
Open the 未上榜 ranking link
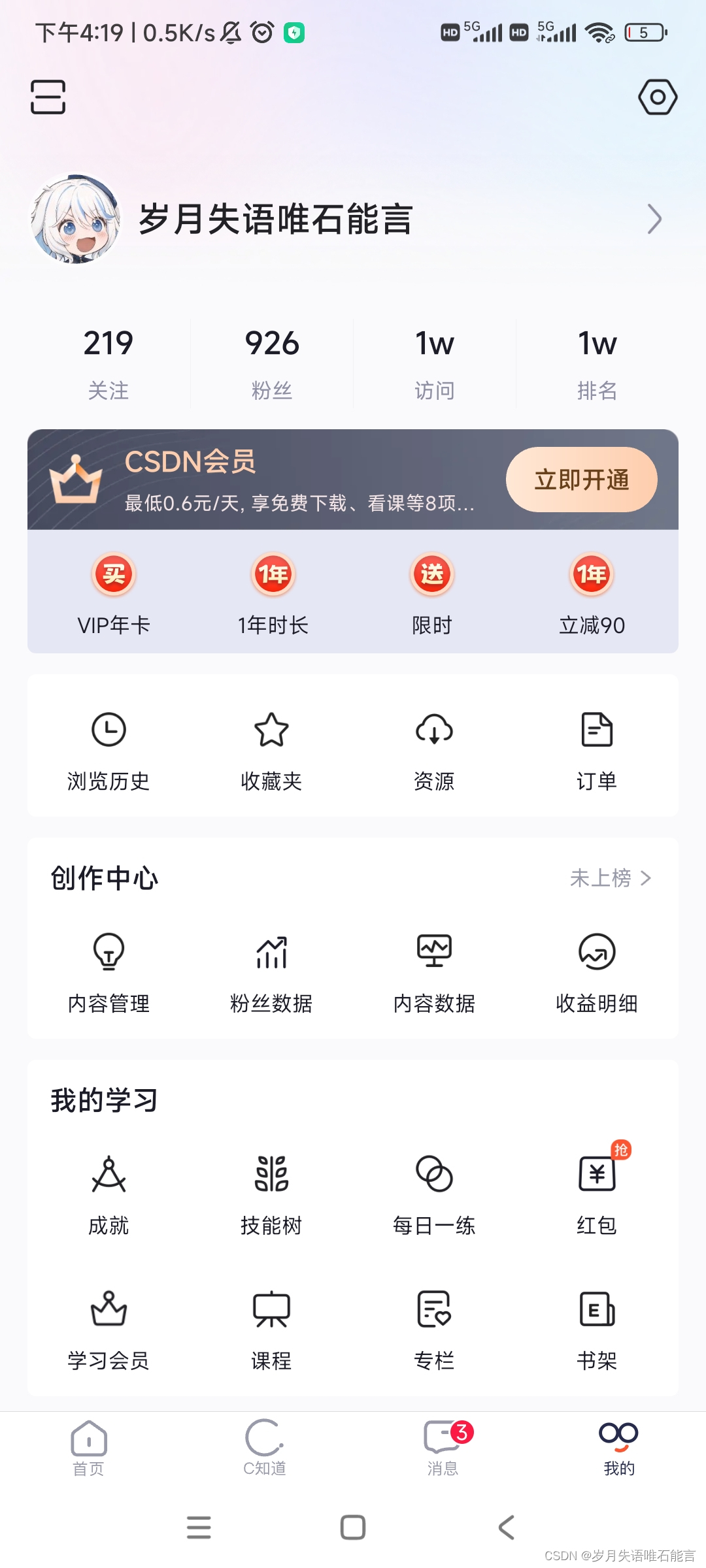(x=610, y=878)
